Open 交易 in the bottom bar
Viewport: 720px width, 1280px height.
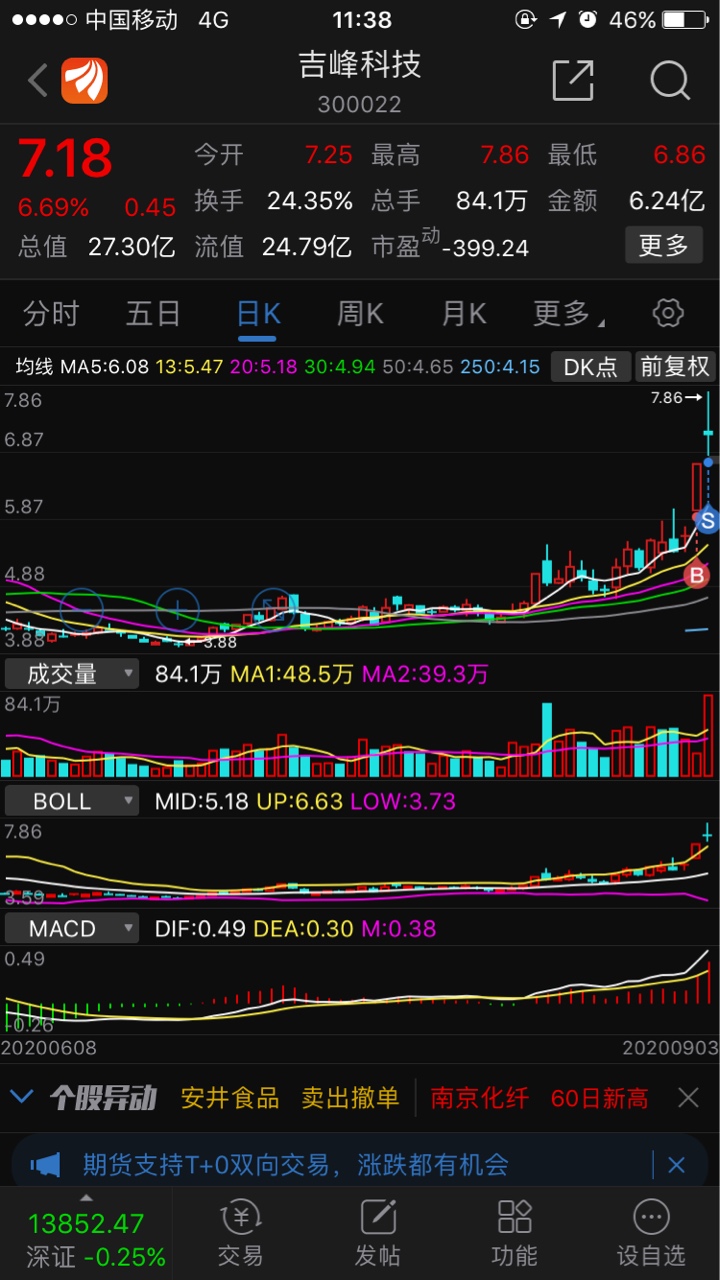point(240,1233)
